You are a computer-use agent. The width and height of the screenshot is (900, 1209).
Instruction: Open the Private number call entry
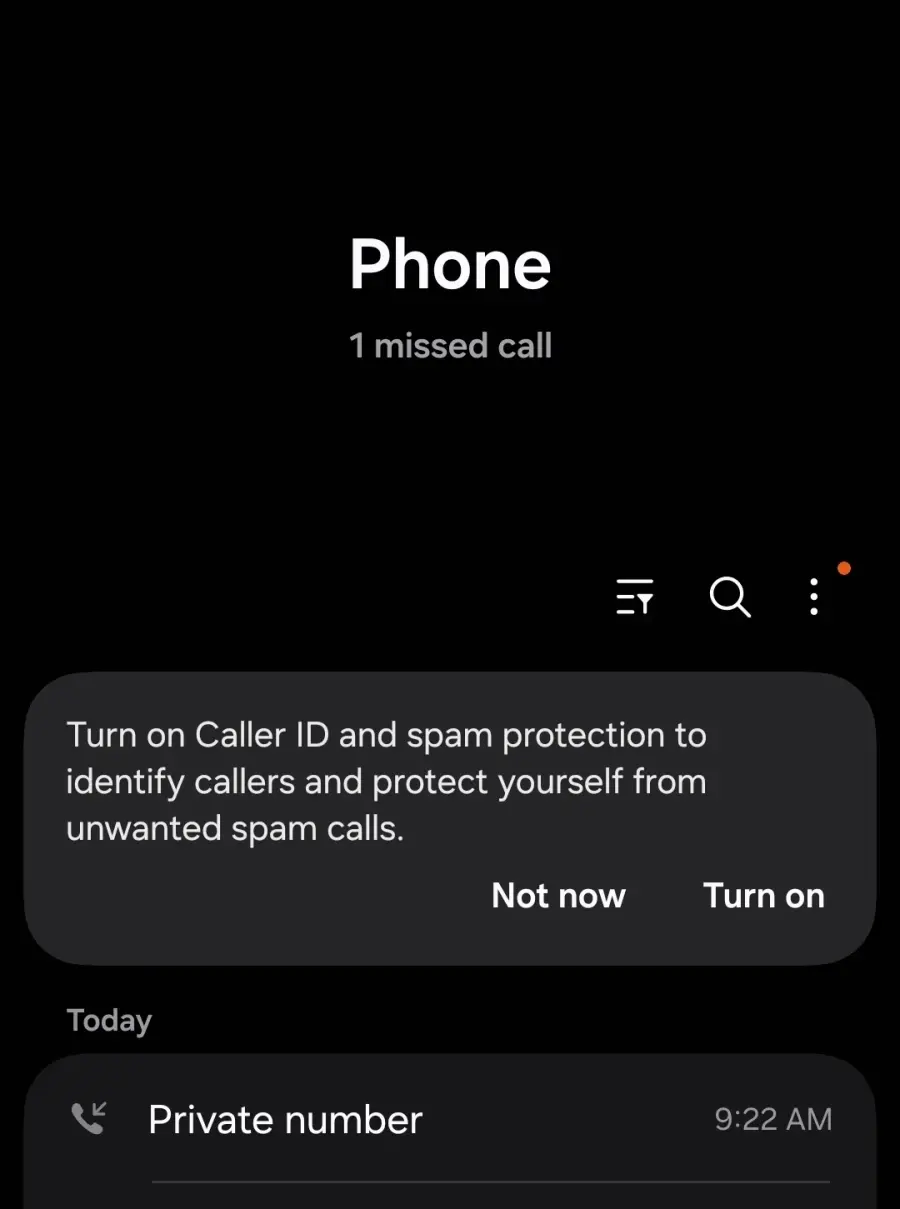[x=450, y=1120]
